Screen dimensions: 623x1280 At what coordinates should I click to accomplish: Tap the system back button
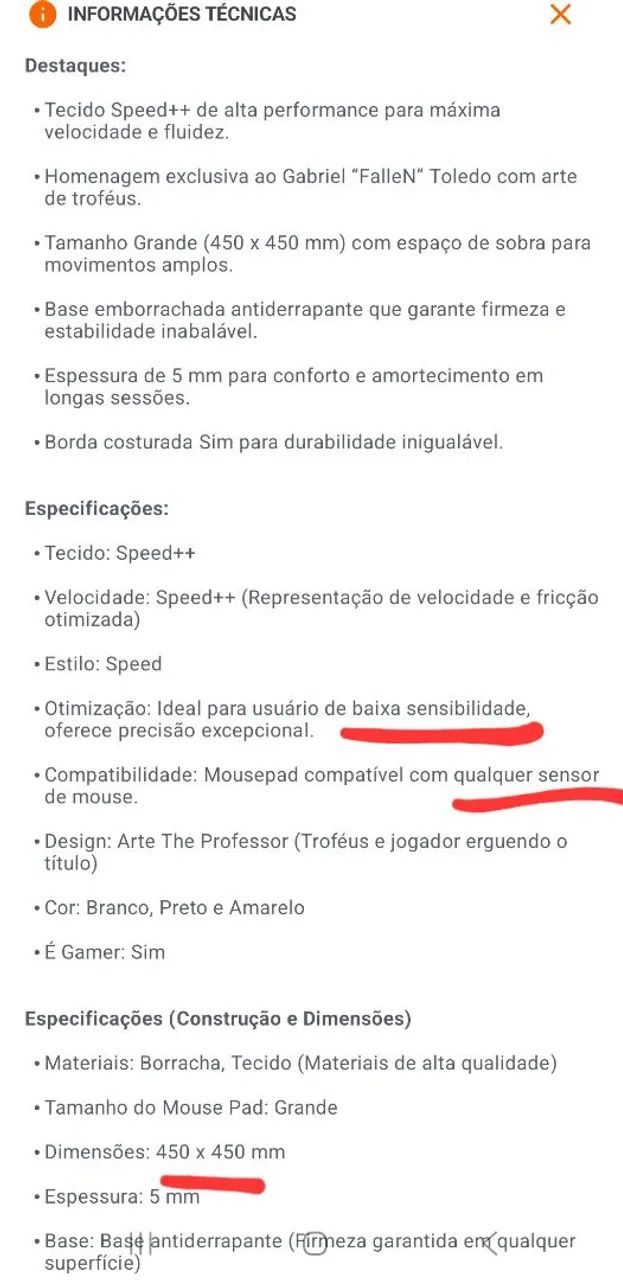[488, 1243]
